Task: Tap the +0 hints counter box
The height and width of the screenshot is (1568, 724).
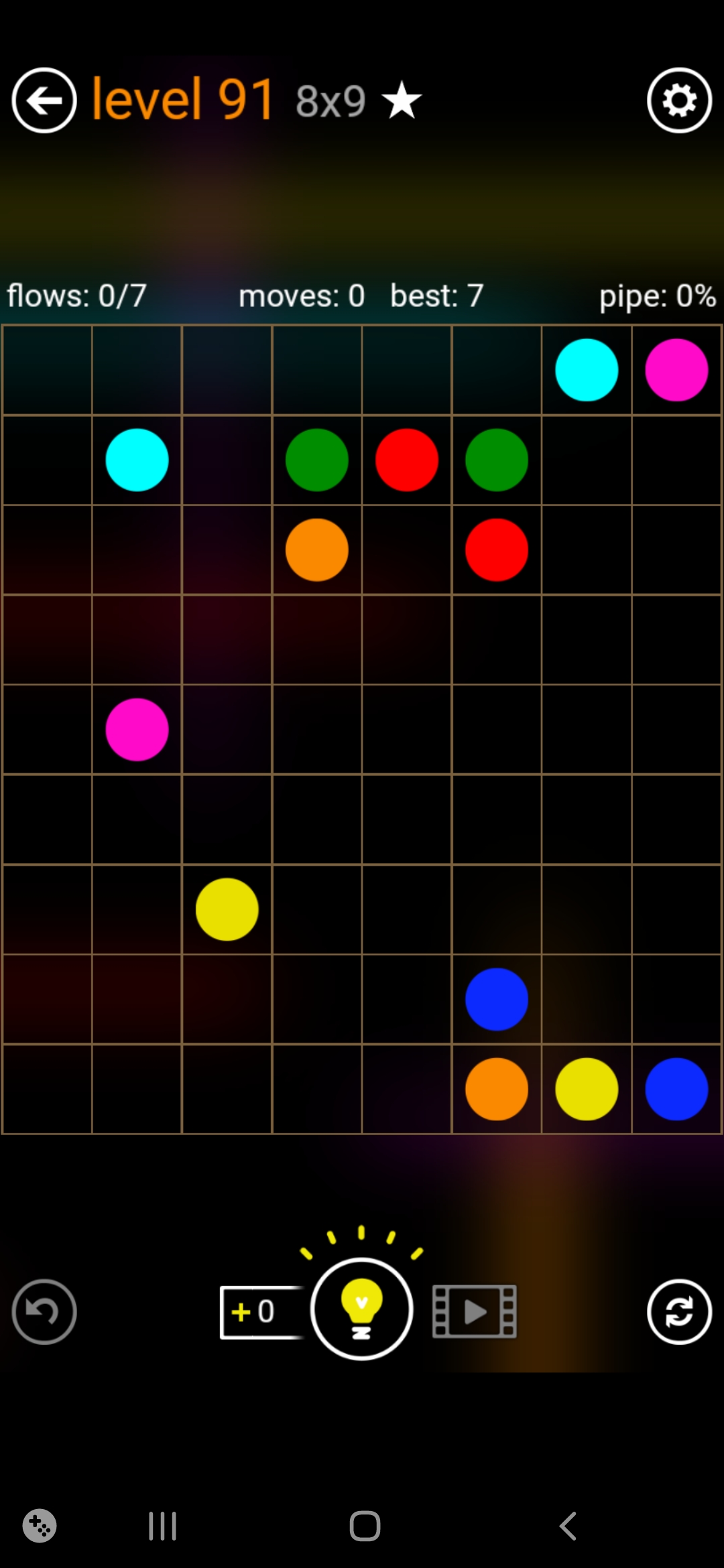Action: pos(258,1311)
